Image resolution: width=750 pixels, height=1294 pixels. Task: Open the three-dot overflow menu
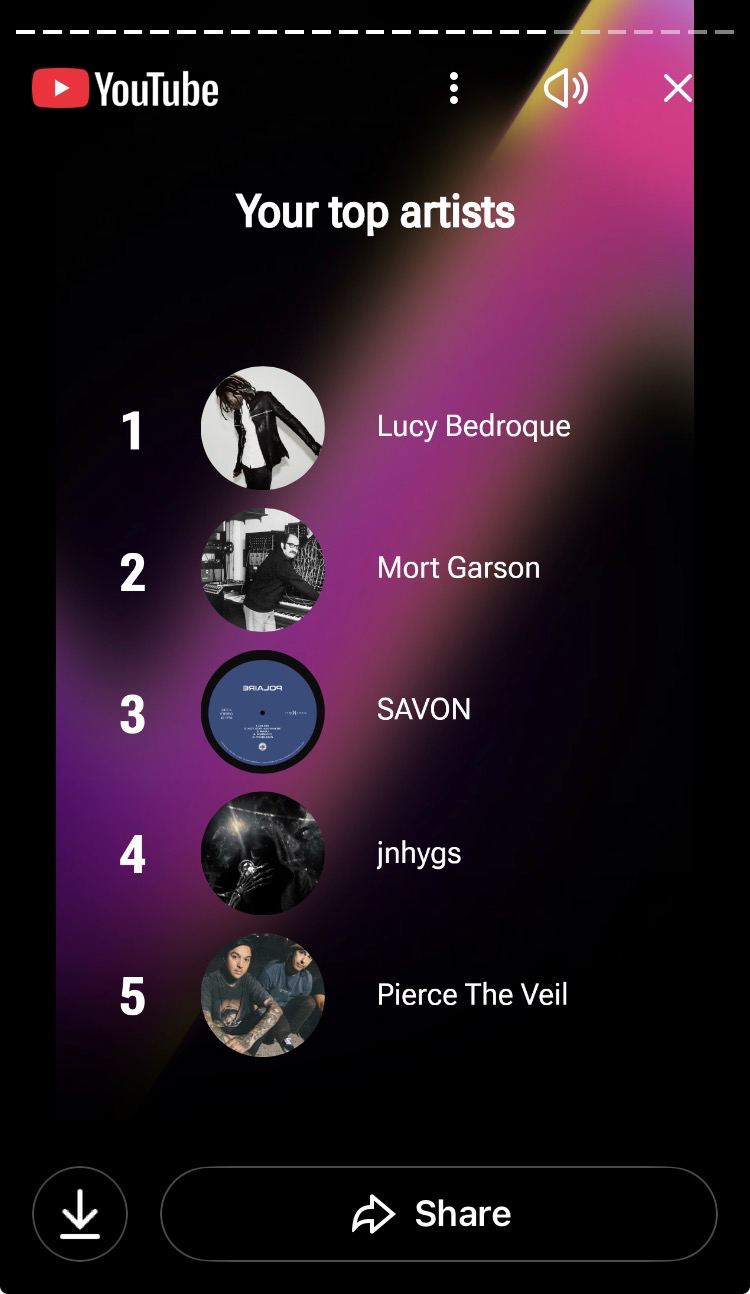click(x=454, y=89)
